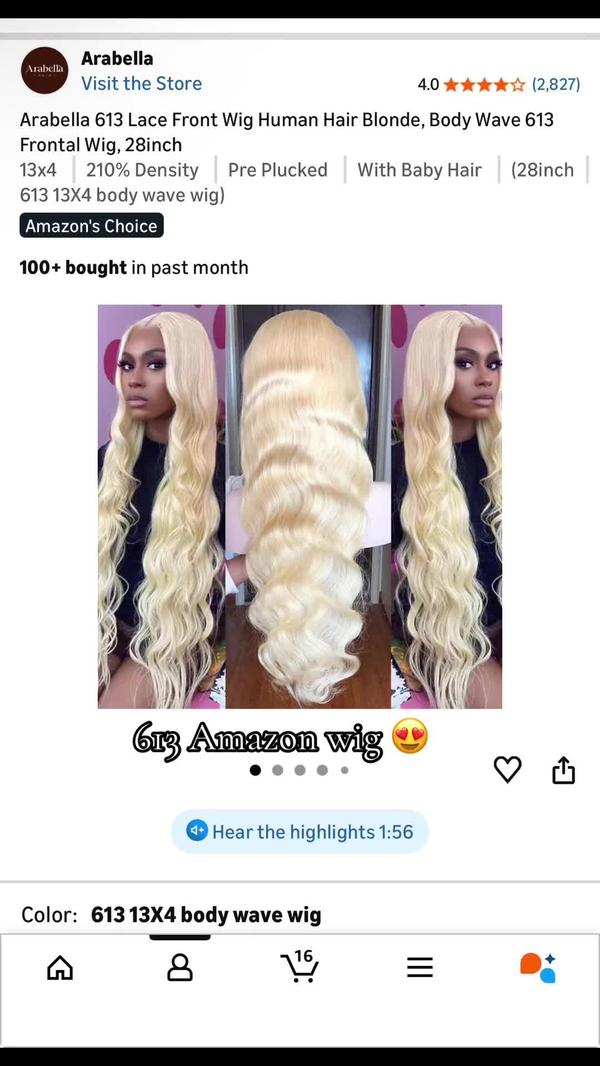This screenshot has width=600, height=1066.
Task: Play Hear the highlights audio
Action: tap(299, 832)
